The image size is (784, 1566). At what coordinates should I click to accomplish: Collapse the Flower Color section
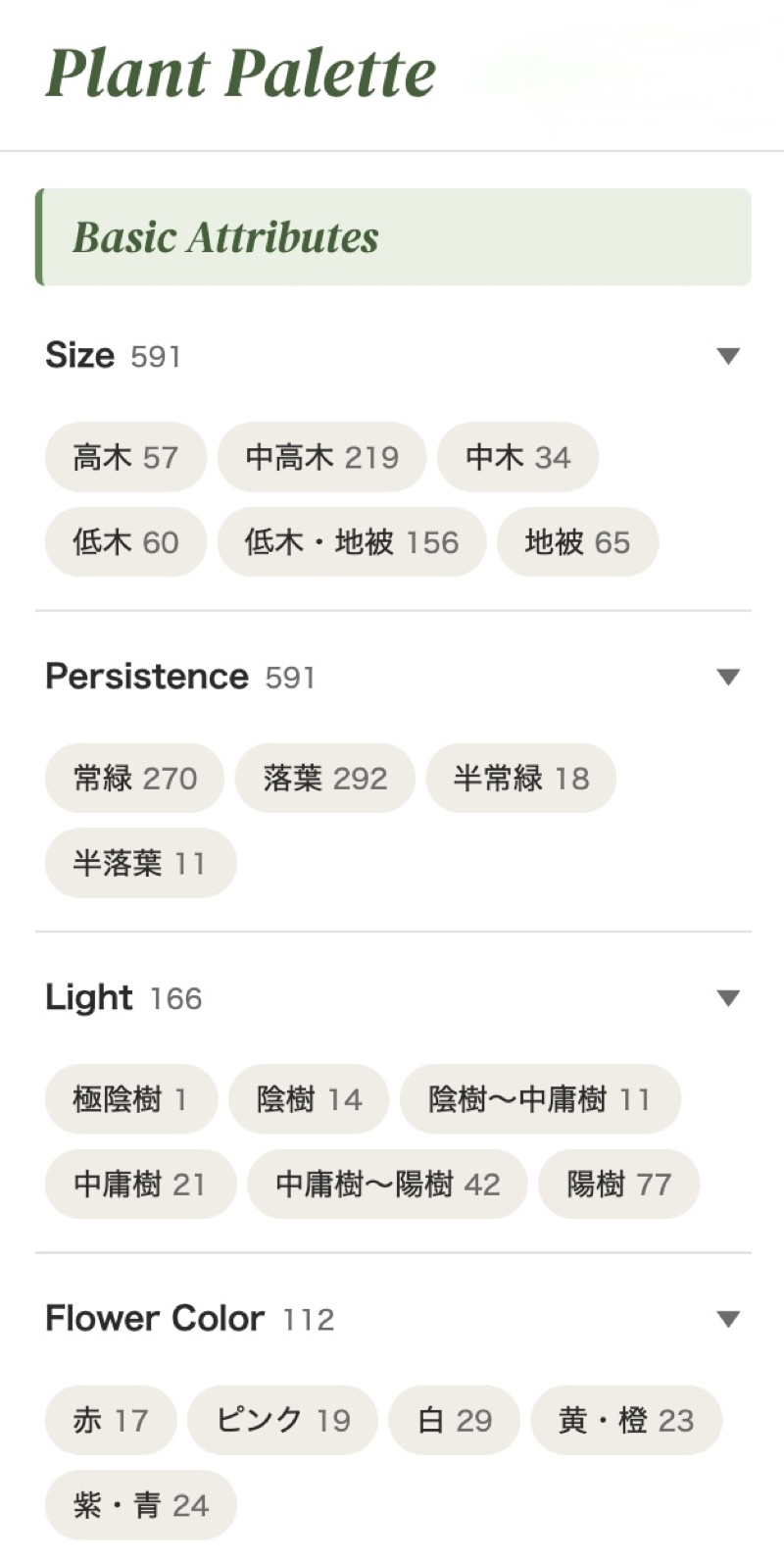[x=728, y=1319]
